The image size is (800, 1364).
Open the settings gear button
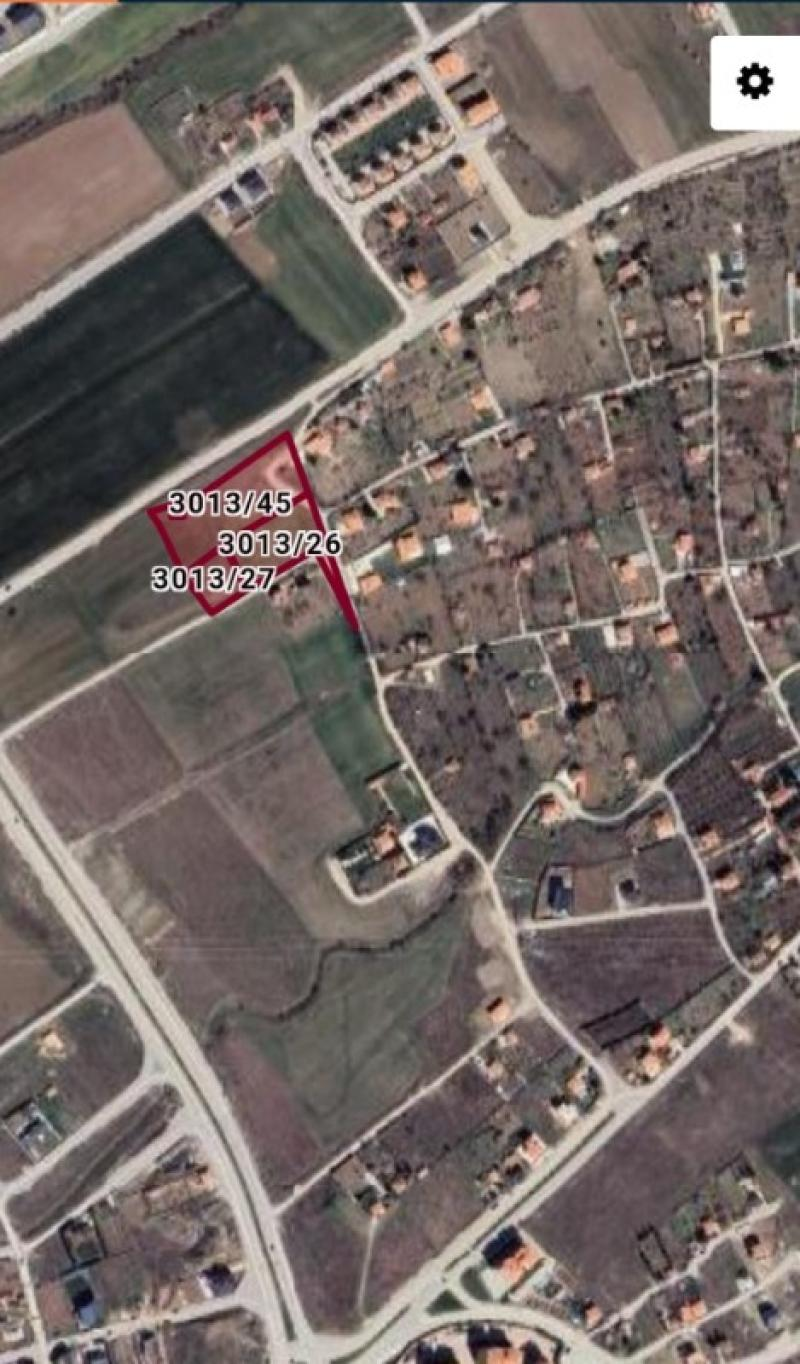tap(755, 82)
